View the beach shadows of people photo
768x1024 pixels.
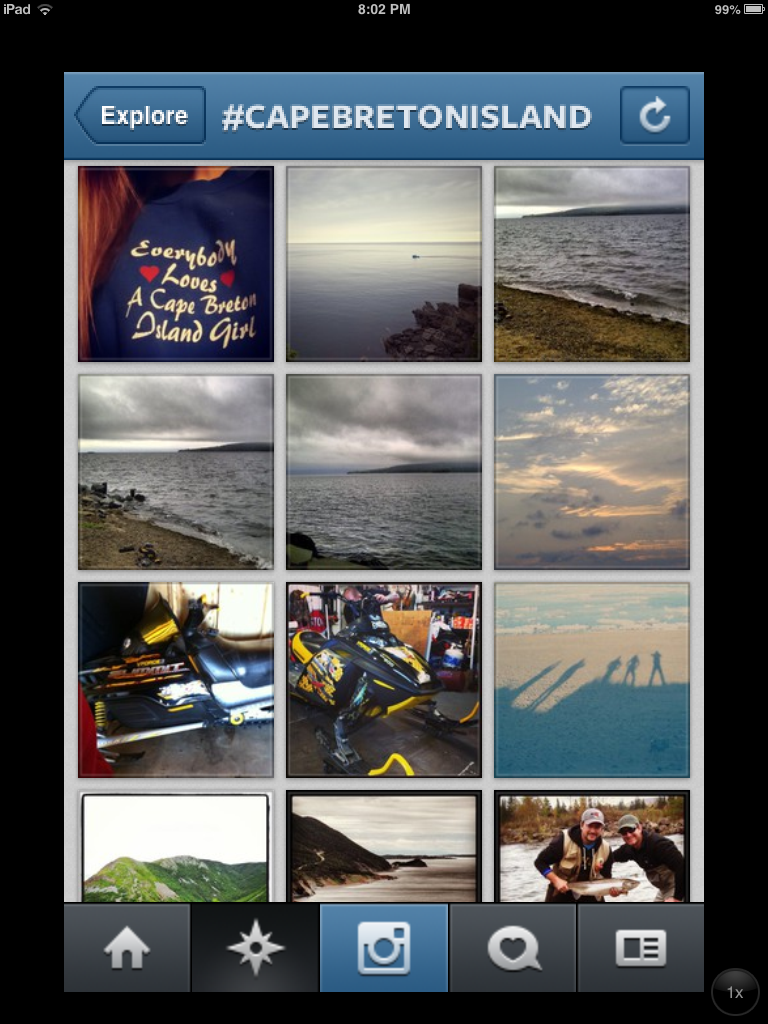tap(592, 680)
